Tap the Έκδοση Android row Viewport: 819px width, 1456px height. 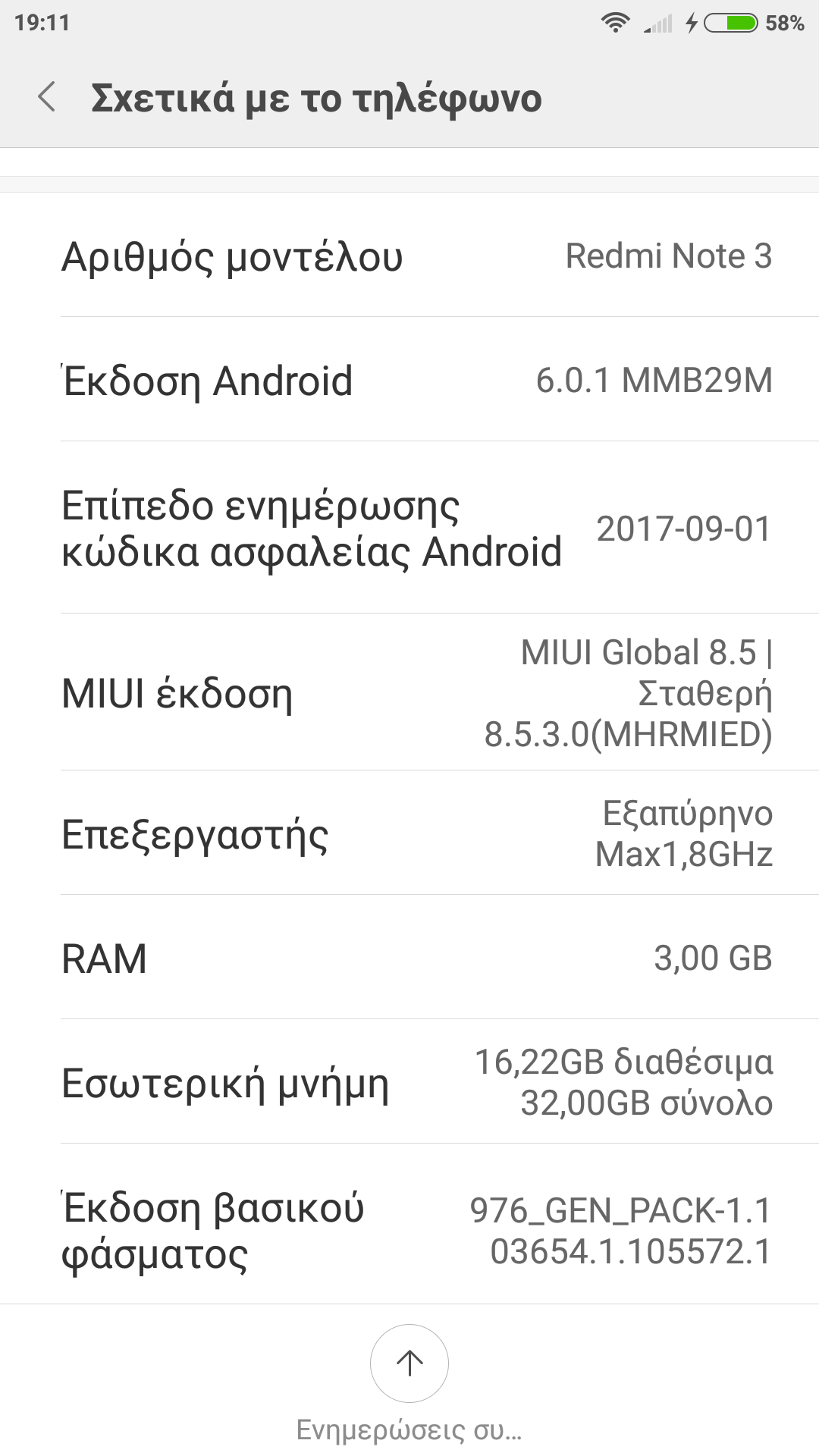click(409, 380)
